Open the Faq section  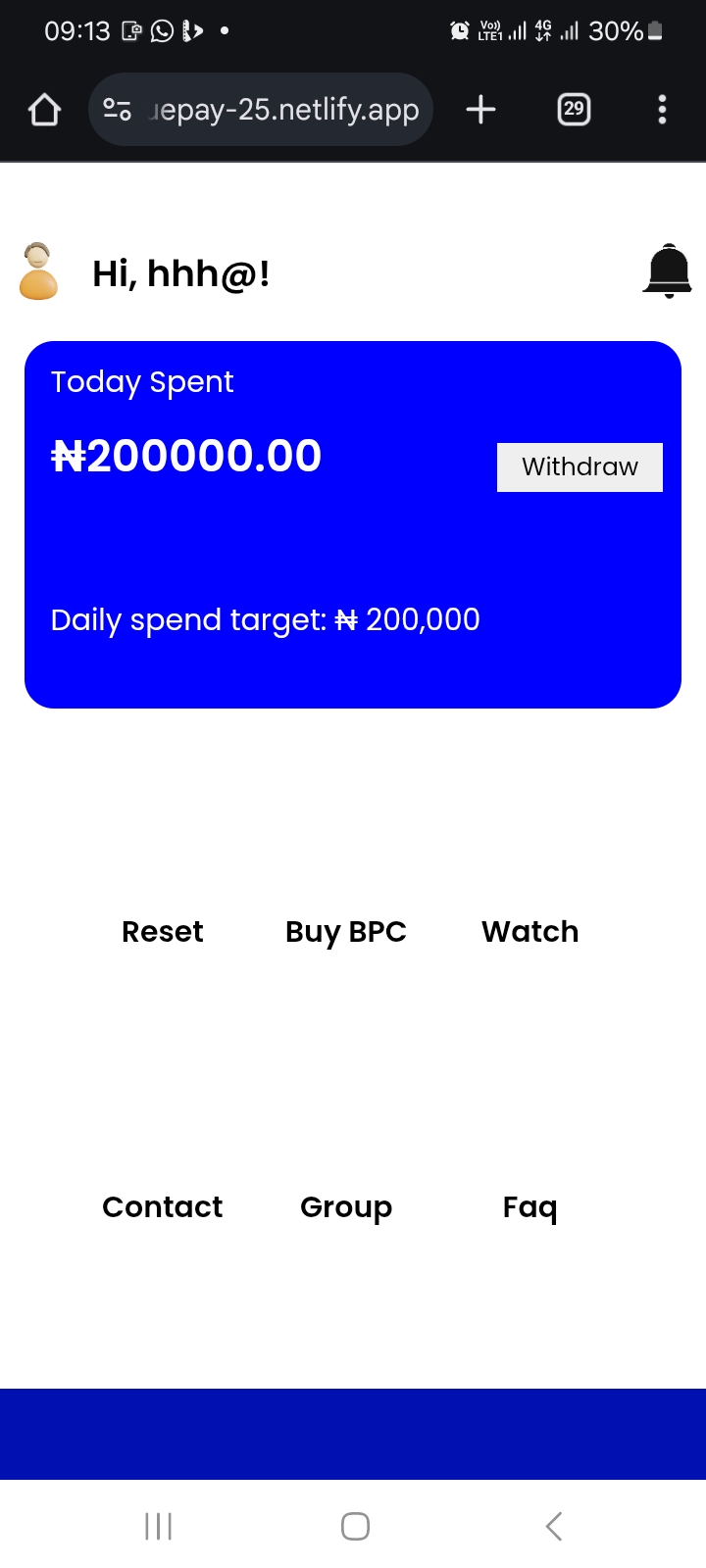point(530,1208)
